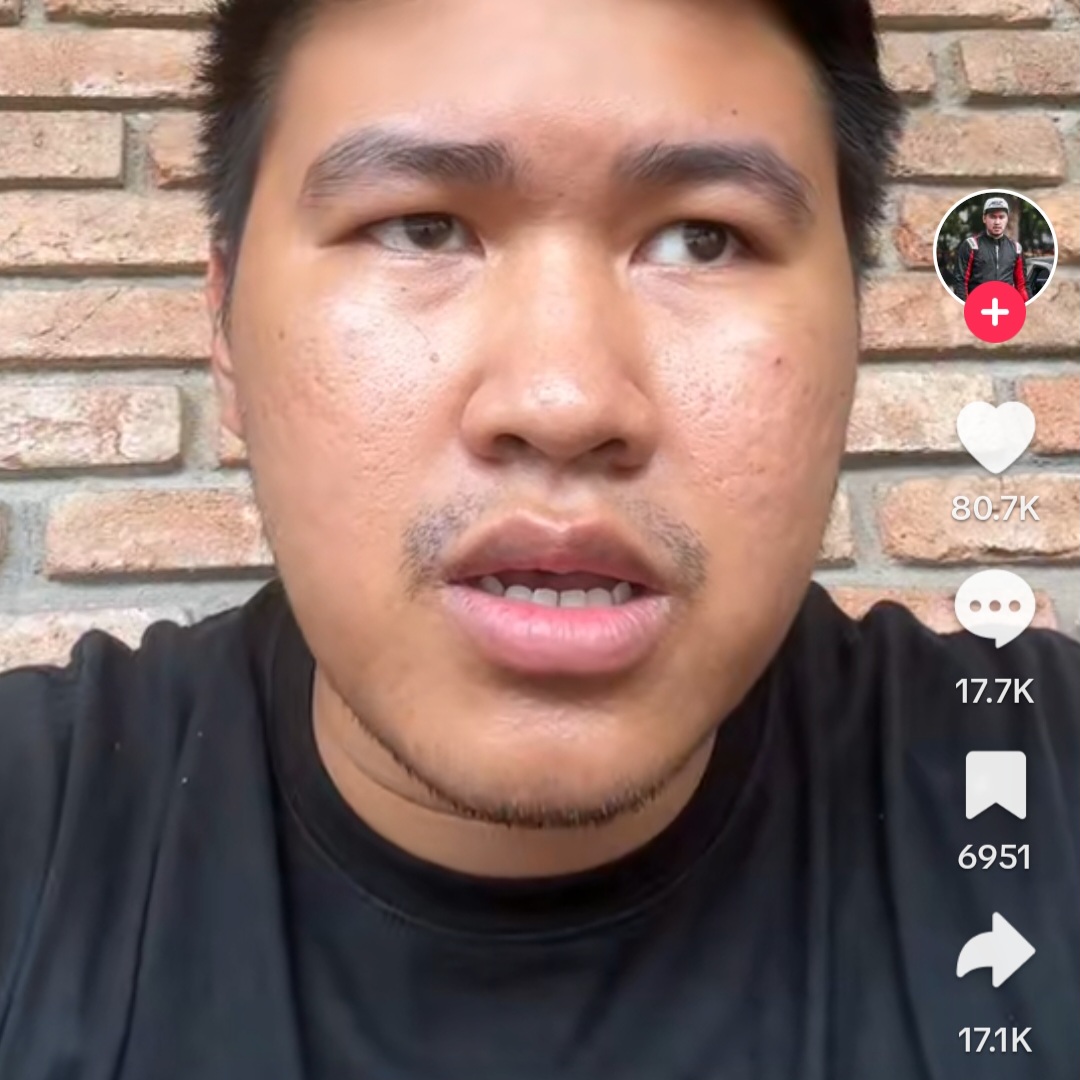
Task: Share this video using the arrow icon
Action: tap(995, 951)
